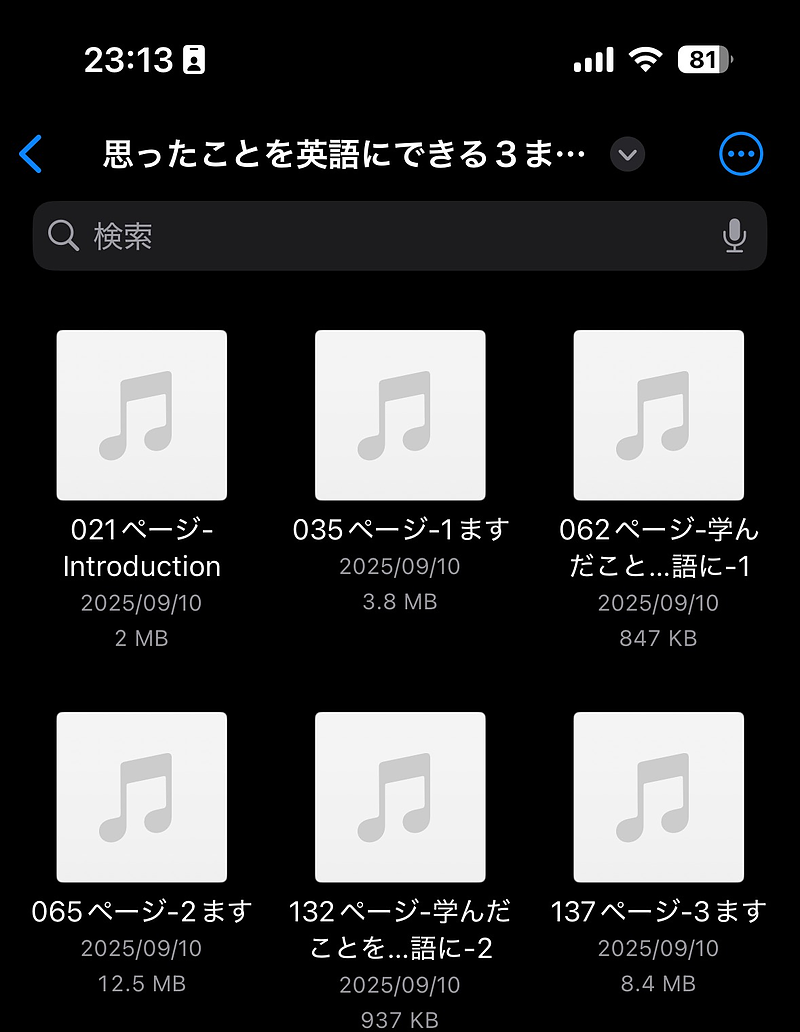Viewport: 800px width, 1032px height.
Task: Expand the folder title dropdown chevron
Action: pos(627,155)
